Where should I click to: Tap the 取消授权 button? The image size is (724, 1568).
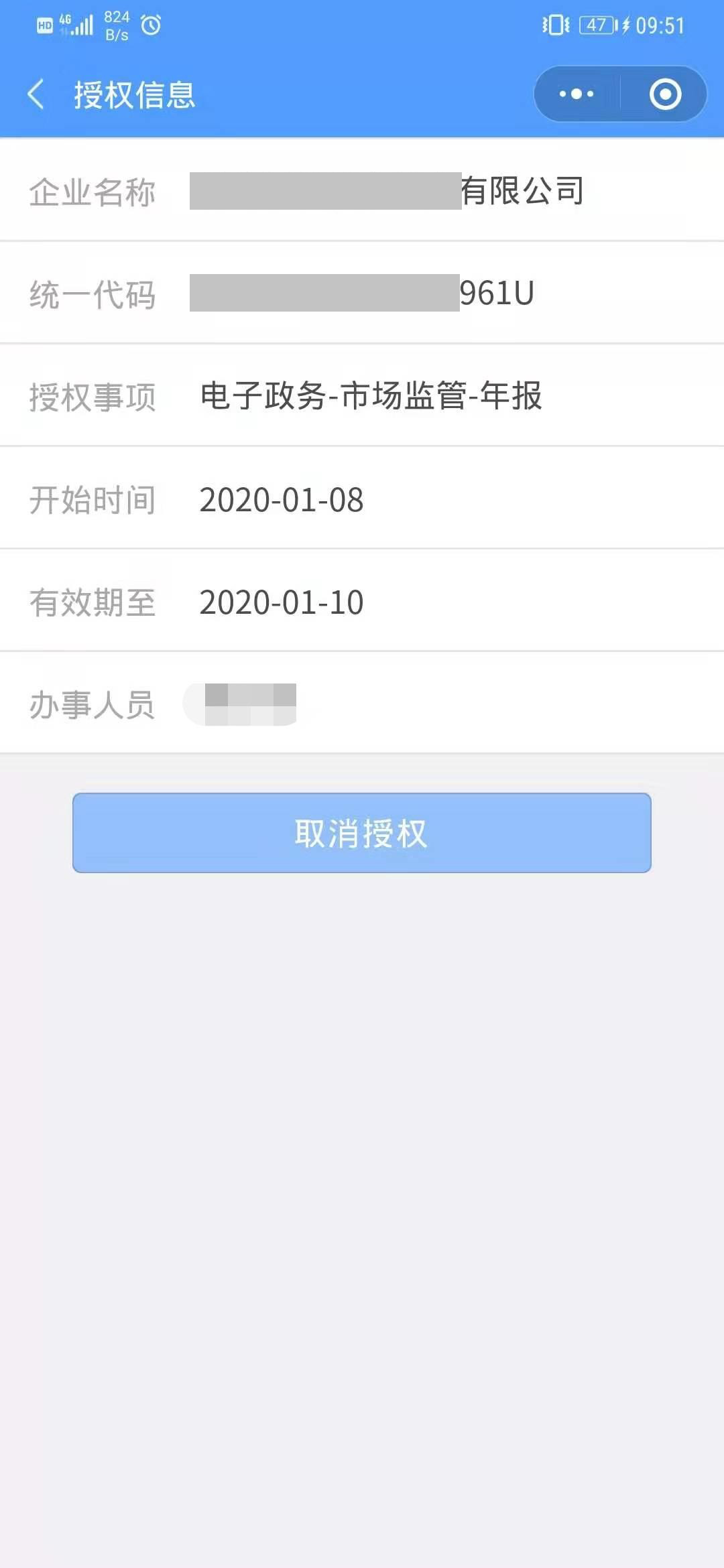pos(362,833)
